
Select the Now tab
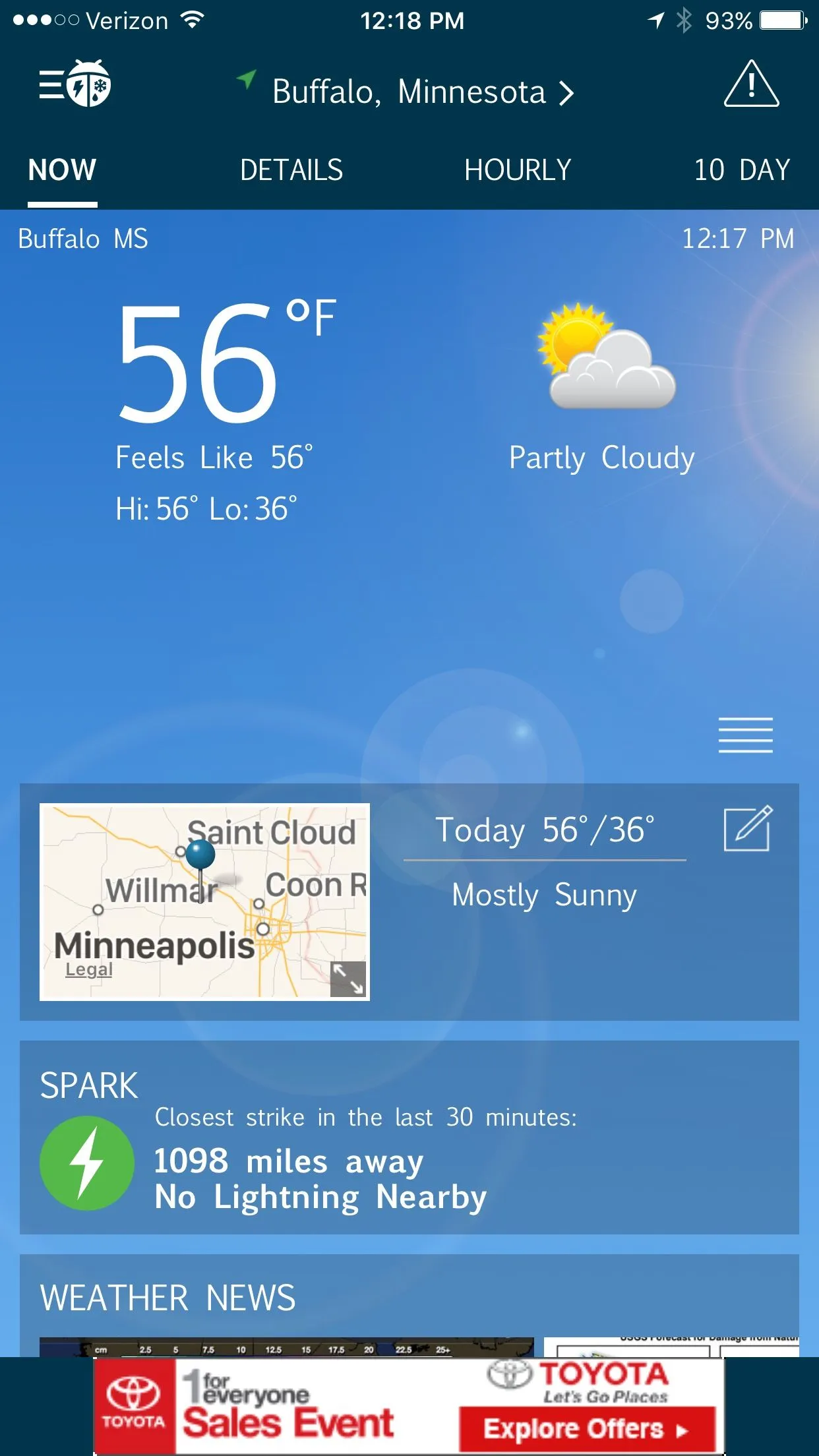[63, 170]
